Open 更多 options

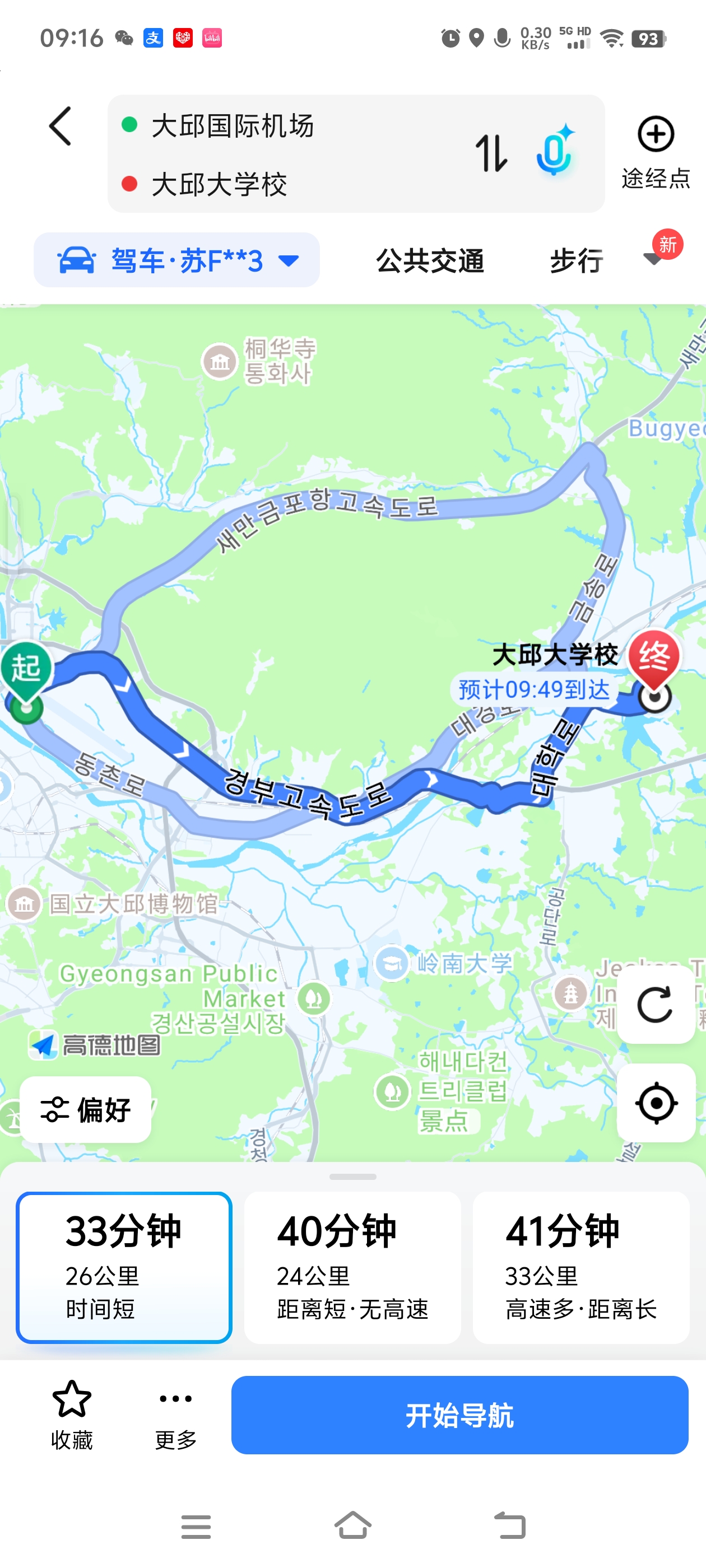point(175,1415)
